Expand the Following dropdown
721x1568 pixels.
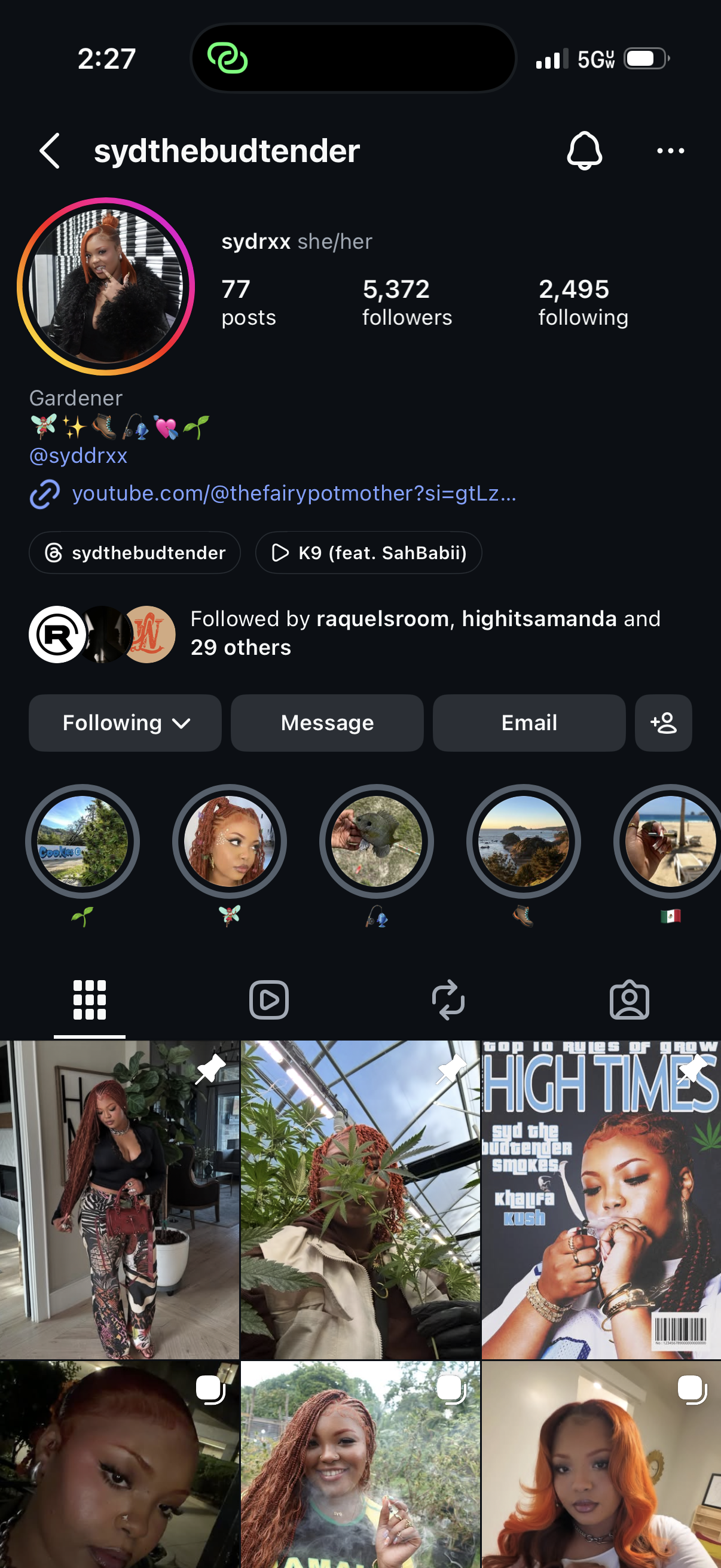tap(126, 722)
